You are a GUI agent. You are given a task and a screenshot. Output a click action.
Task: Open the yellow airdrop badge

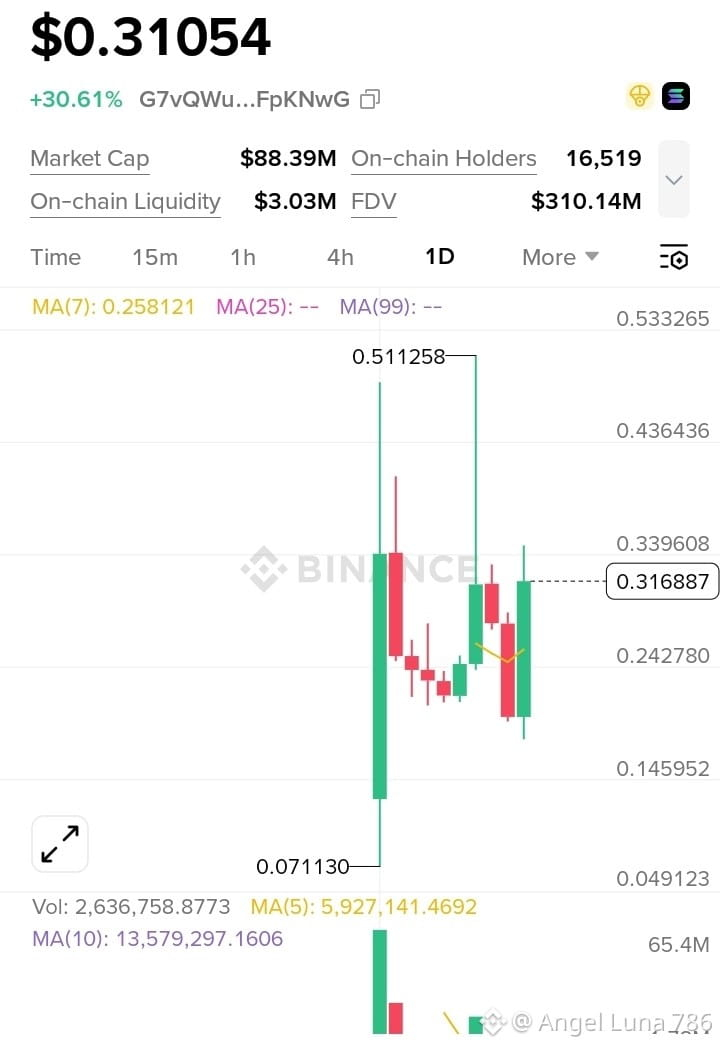639,96
